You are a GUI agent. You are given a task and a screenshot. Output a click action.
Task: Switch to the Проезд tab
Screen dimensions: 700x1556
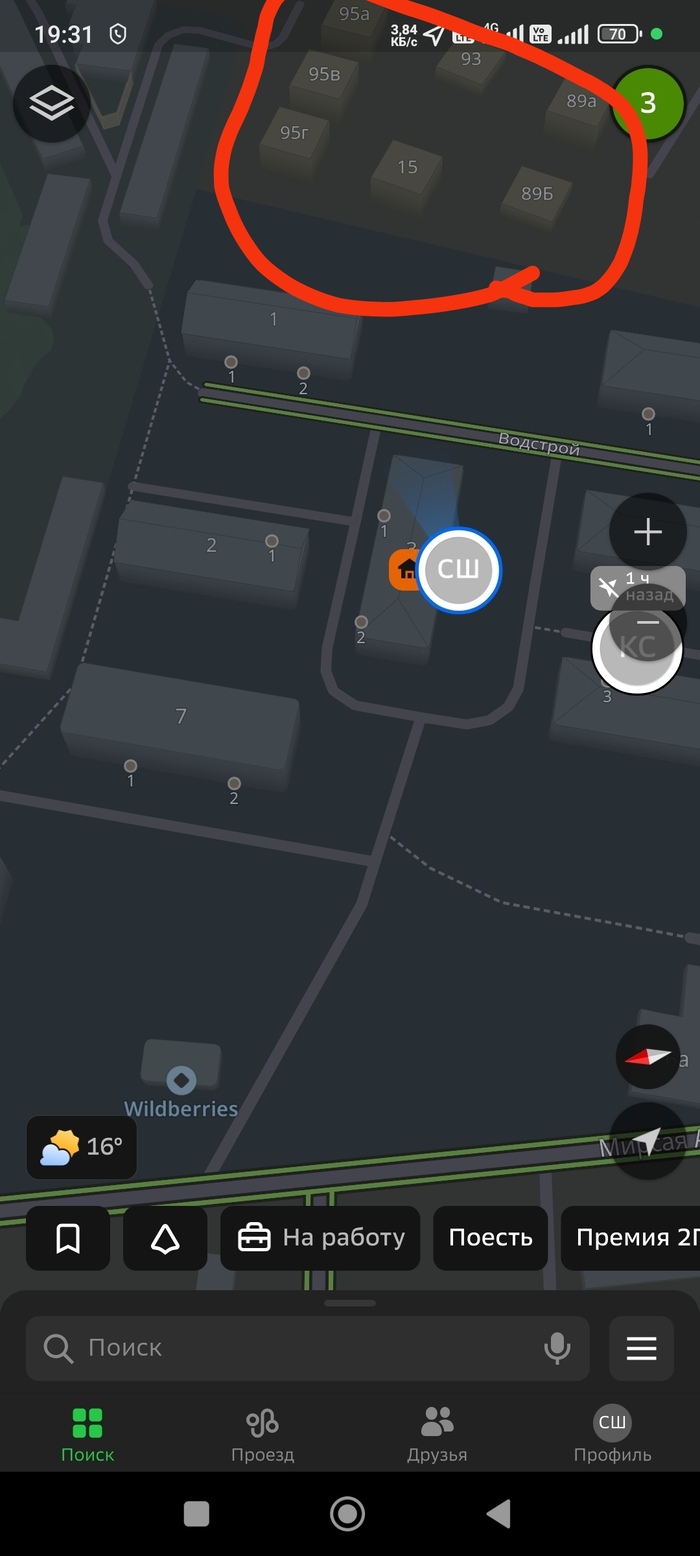tap(262, 1434)
